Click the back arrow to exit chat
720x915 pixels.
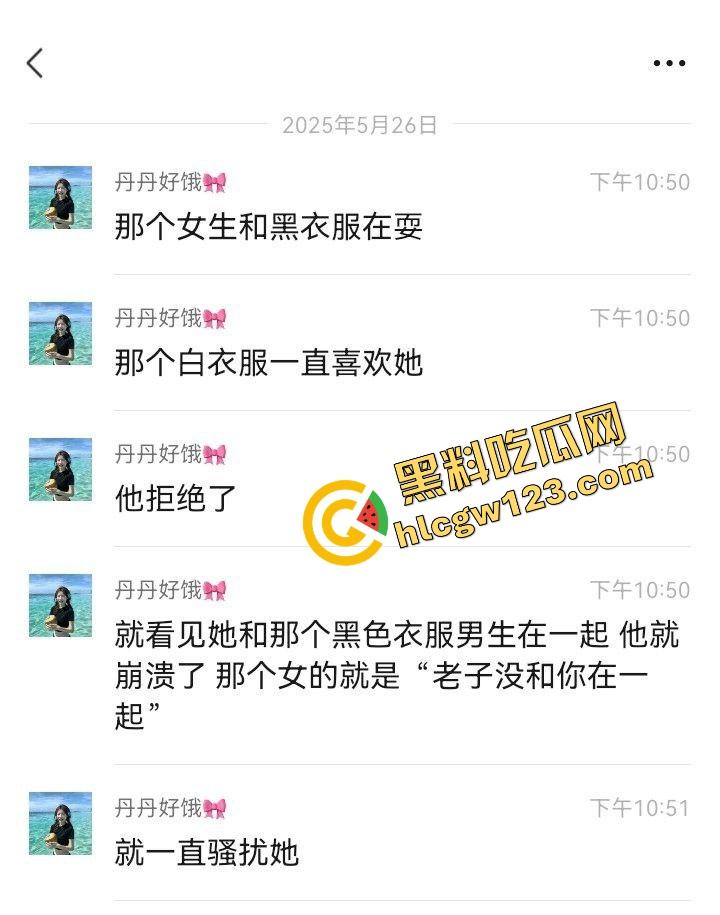tap(35, 62)
